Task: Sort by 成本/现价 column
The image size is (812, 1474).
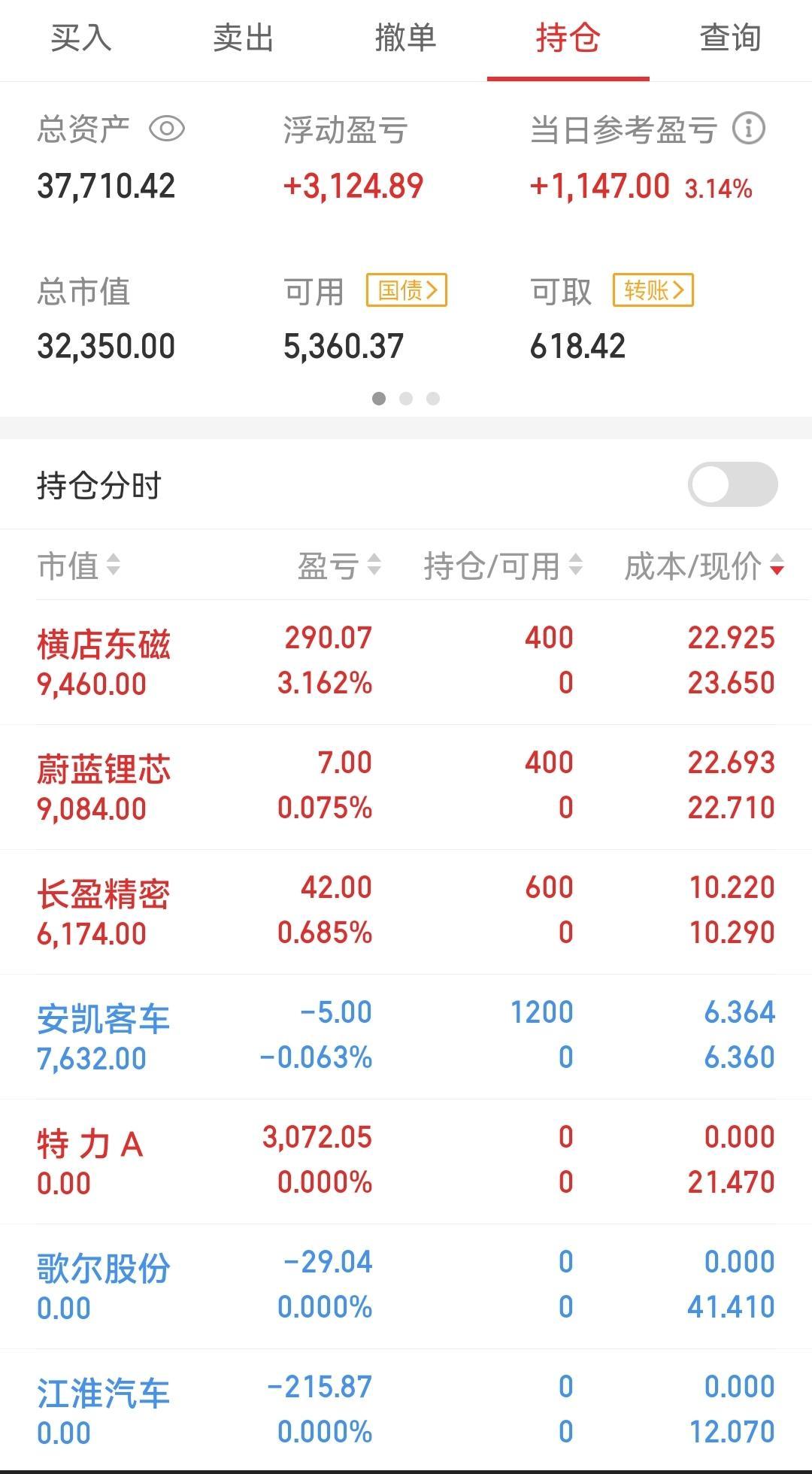Action: tap(704, 566)
